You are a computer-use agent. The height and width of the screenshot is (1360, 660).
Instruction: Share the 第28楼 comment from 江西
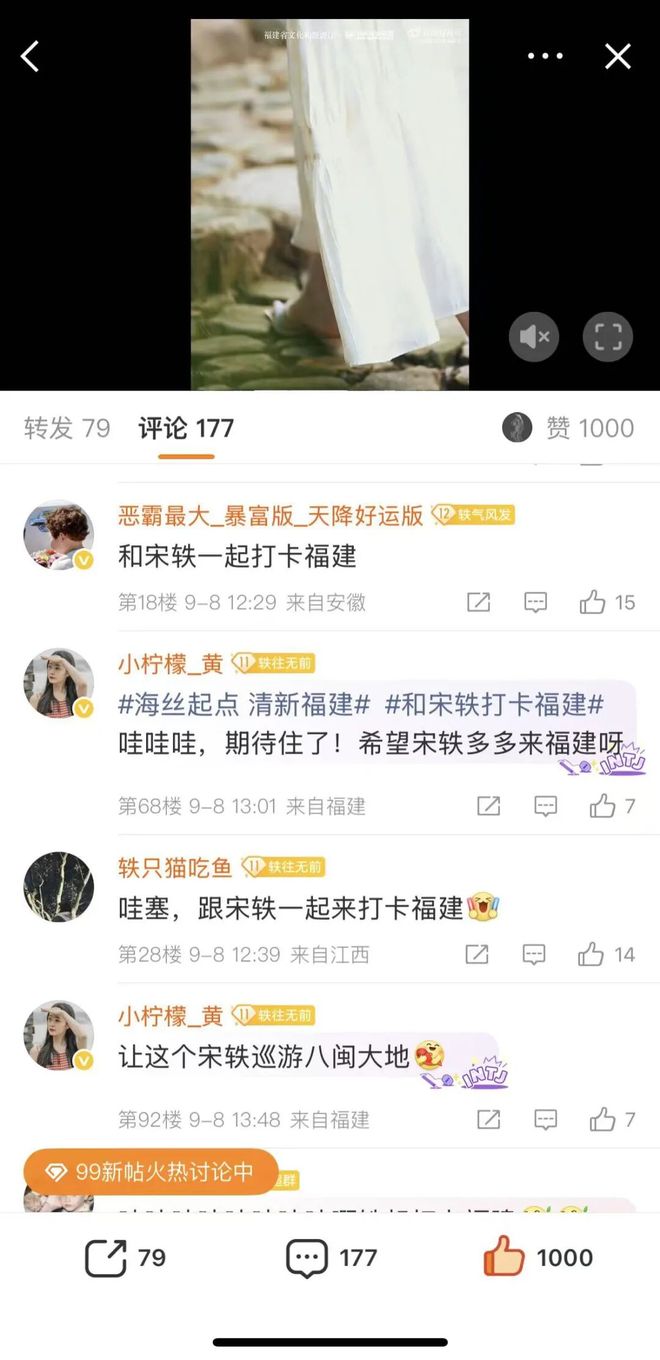pyautogui.click(x=478, y=955)
